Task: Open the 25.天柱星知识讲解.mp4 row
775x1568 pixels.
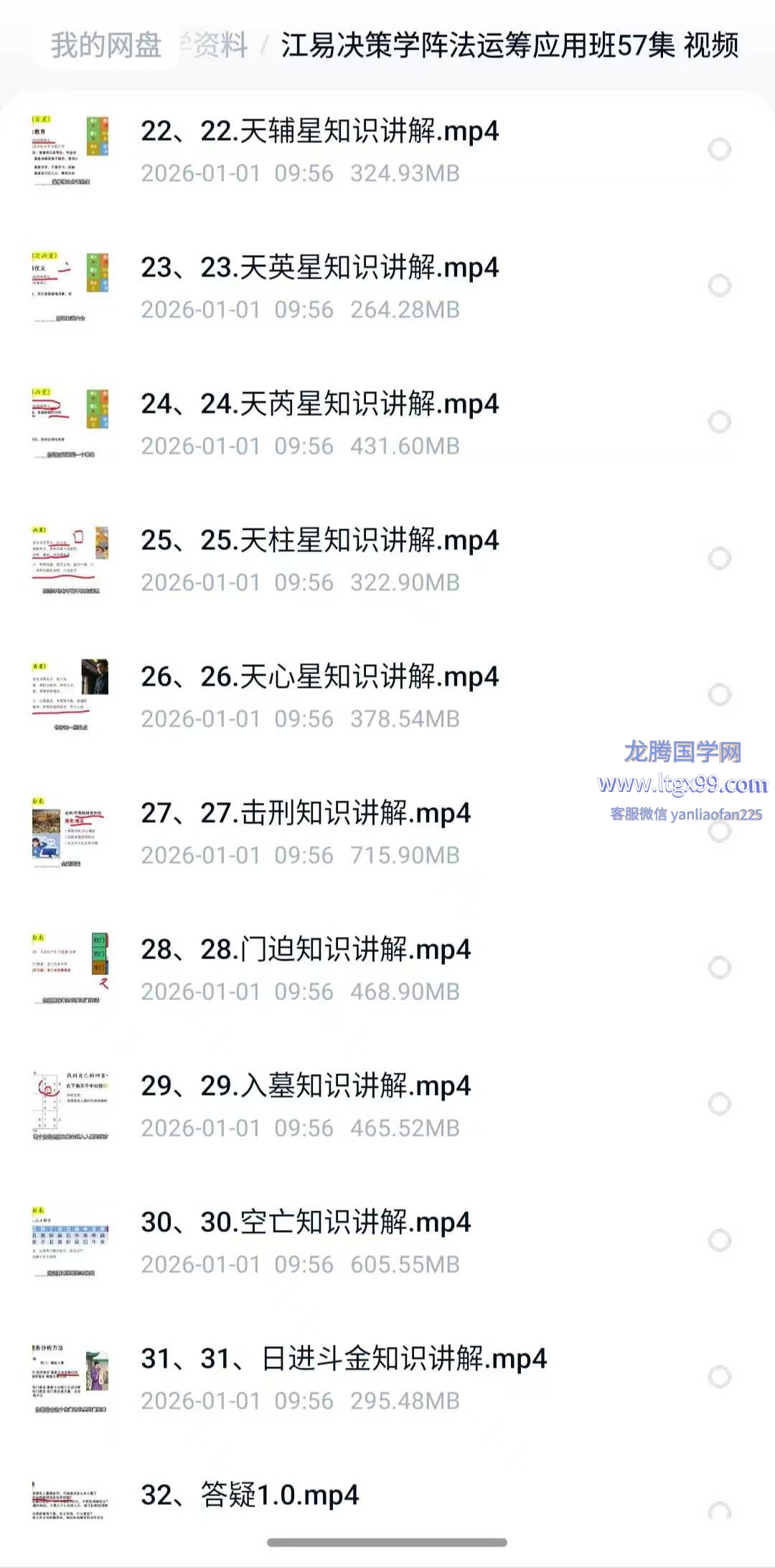Action: point(319,541)
